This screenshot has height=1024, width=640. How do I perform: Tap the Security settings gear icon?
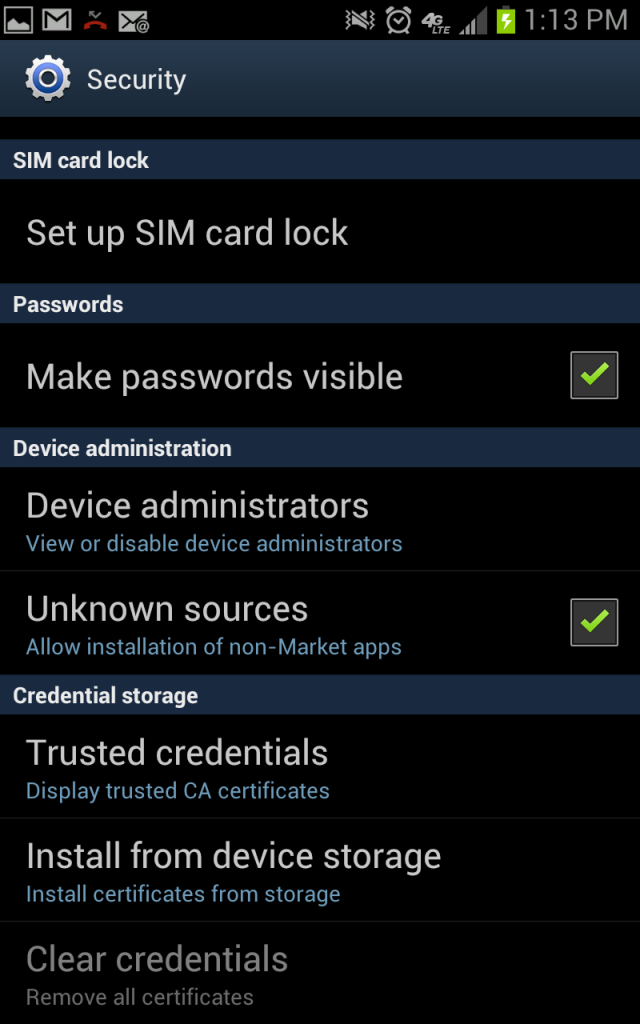pos(47,79)
